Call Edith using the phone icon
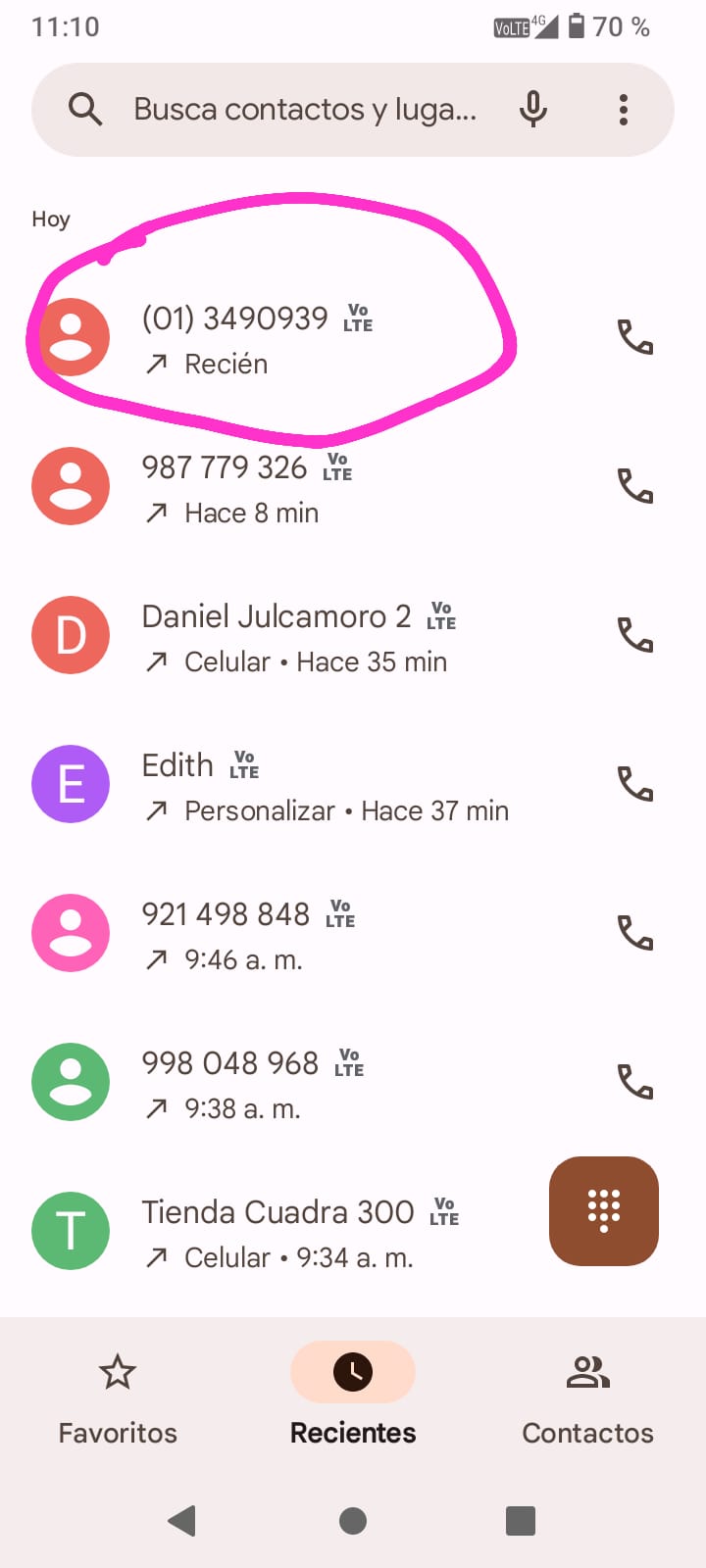This screenshot has height=1568, width=706. (x=634, y=785)
